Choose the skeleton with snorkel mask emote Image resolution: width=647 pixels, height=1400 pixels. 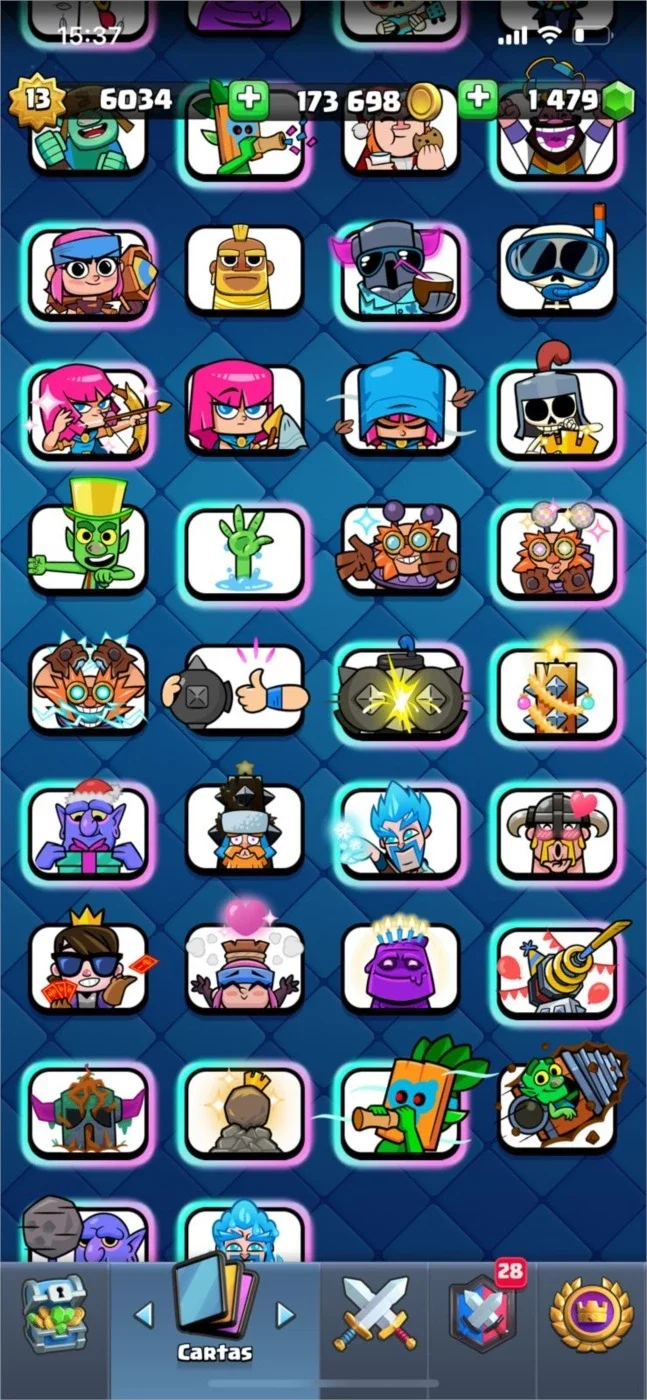pos(556,268)
